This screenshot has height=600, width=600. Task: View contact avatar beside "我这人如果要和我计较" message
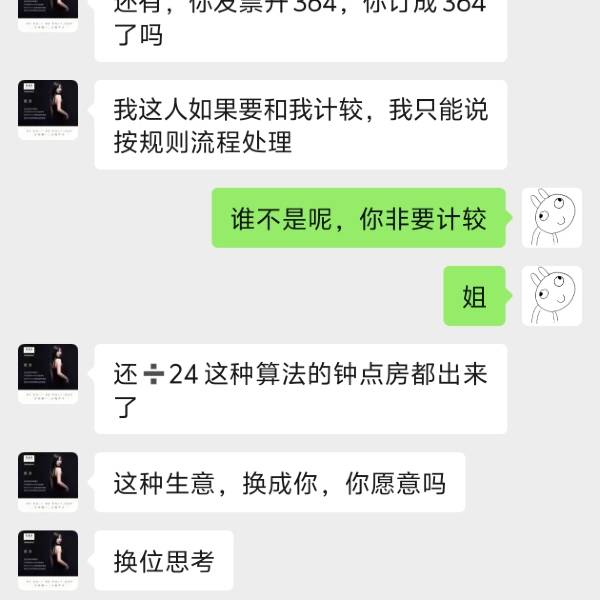pos(48,109)
